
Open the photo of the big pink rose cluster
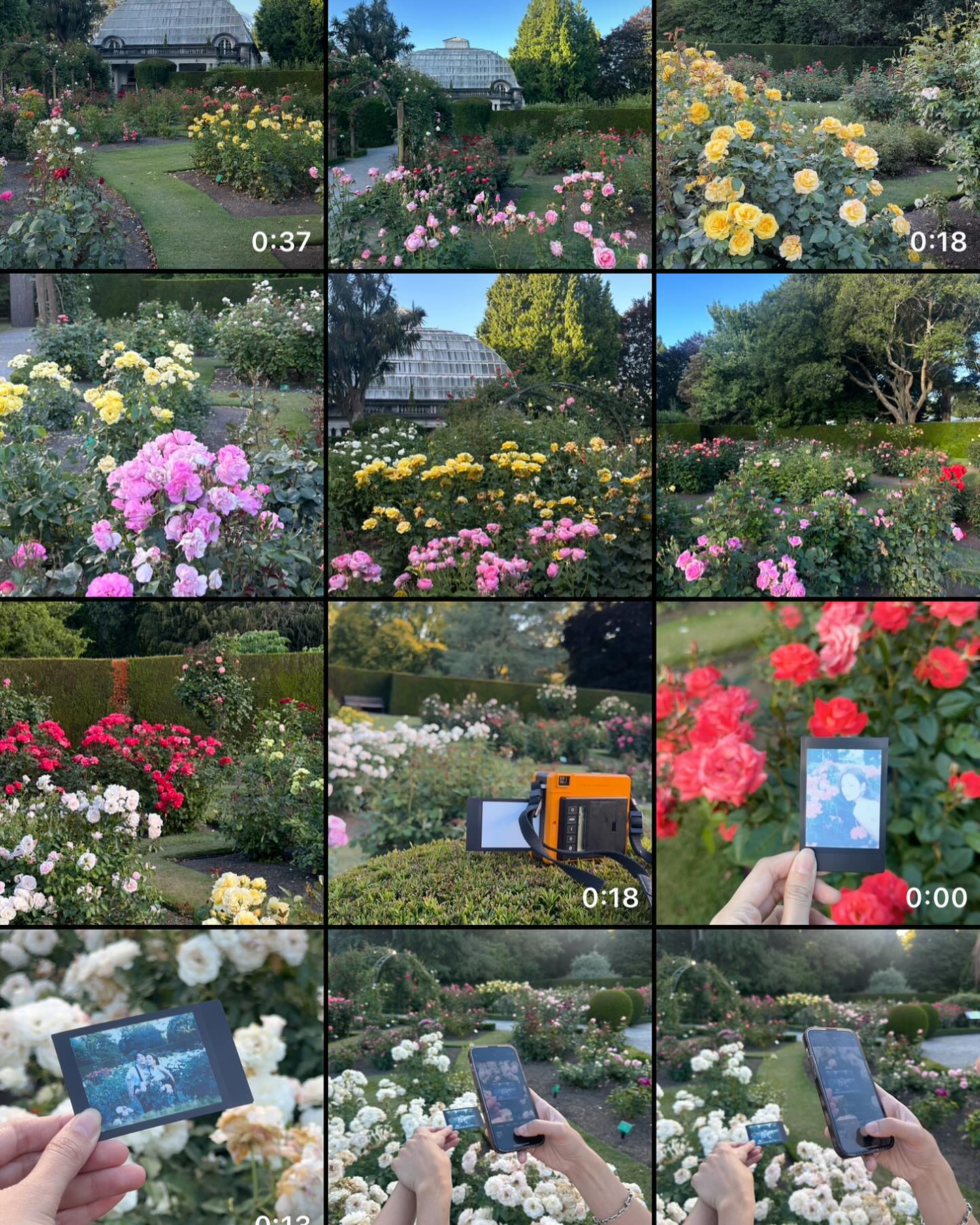tap(161, 436)
